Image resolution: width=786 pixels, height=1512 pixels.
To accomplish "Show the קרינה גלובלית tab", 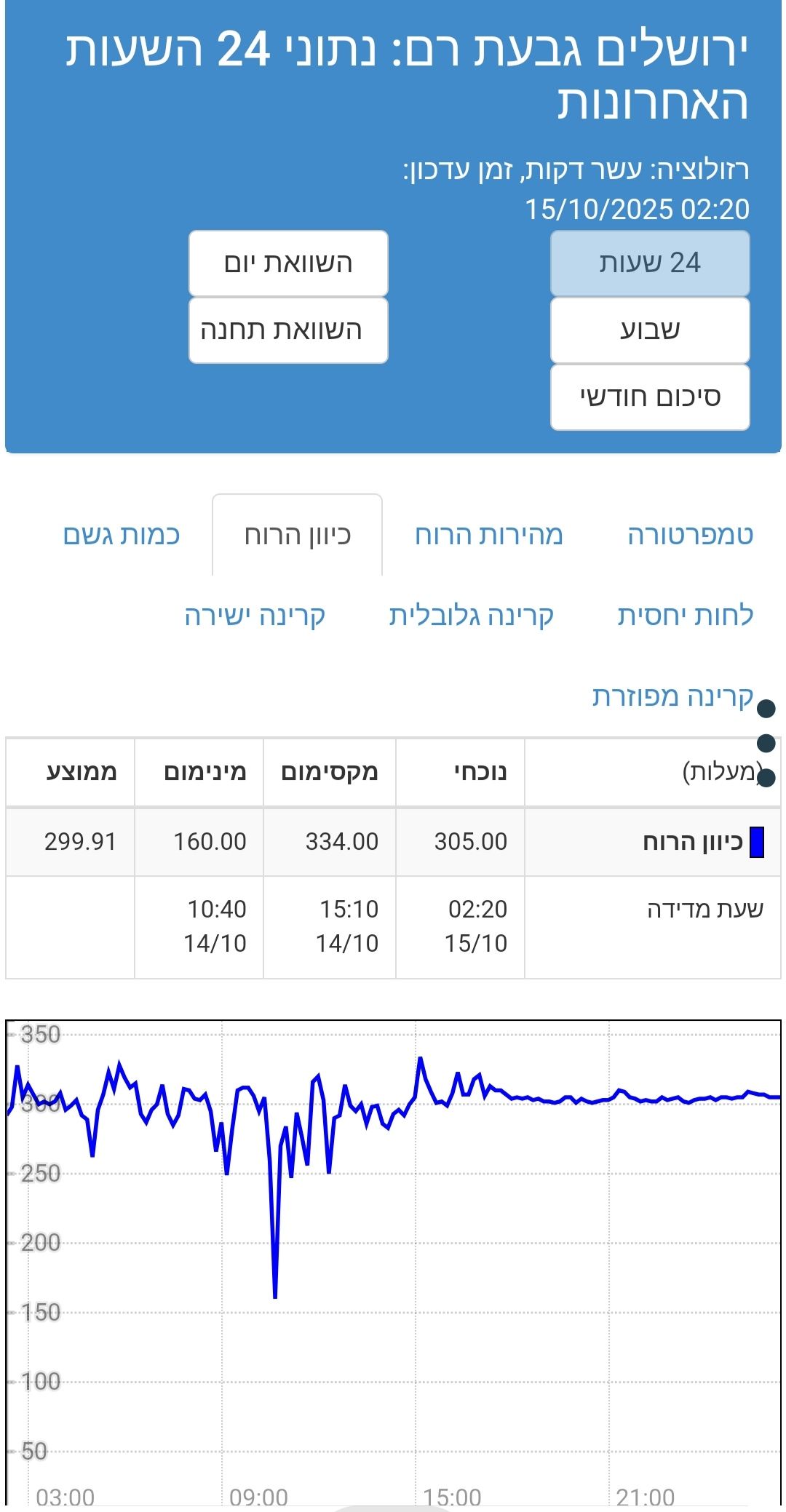I will click(x=472, y=616).
